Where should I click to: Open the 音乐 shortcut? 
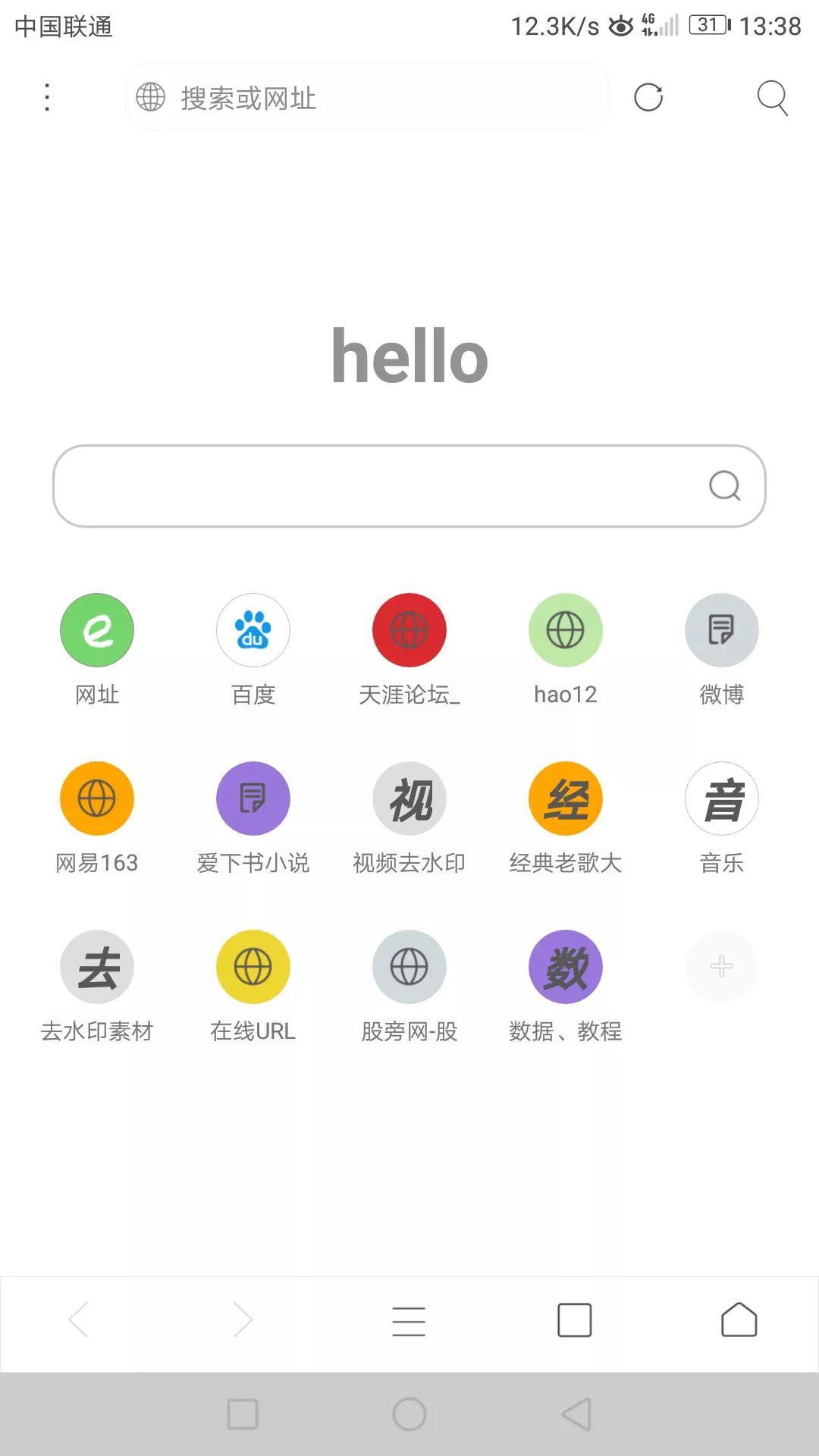coord(721,798)
